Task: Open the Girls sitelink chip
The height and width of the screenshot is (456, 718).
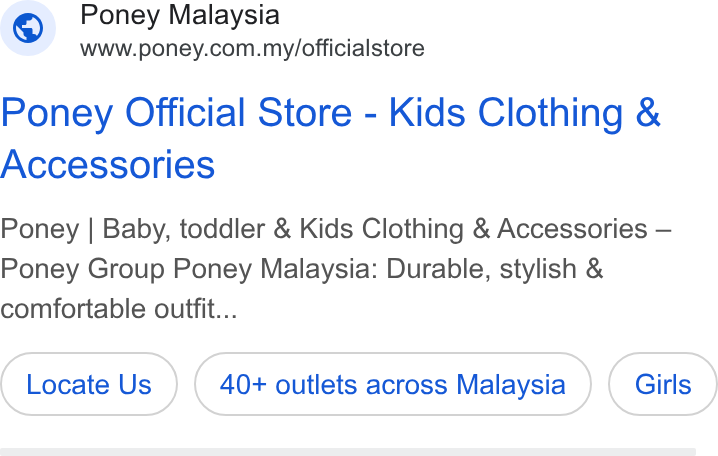Action: (x=663, y=384)
